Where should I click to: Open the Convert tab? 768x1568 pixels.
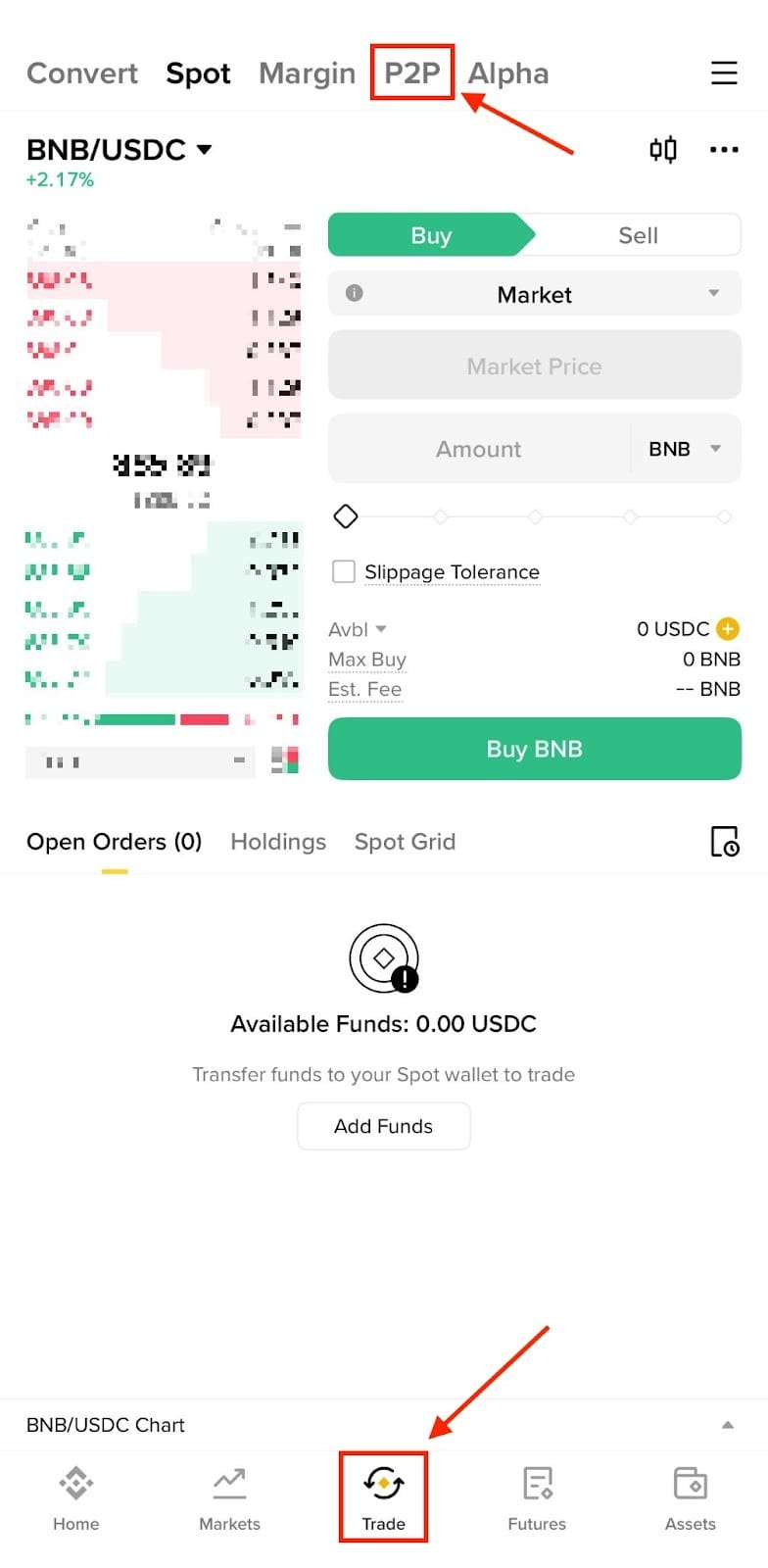coord(82,73)
